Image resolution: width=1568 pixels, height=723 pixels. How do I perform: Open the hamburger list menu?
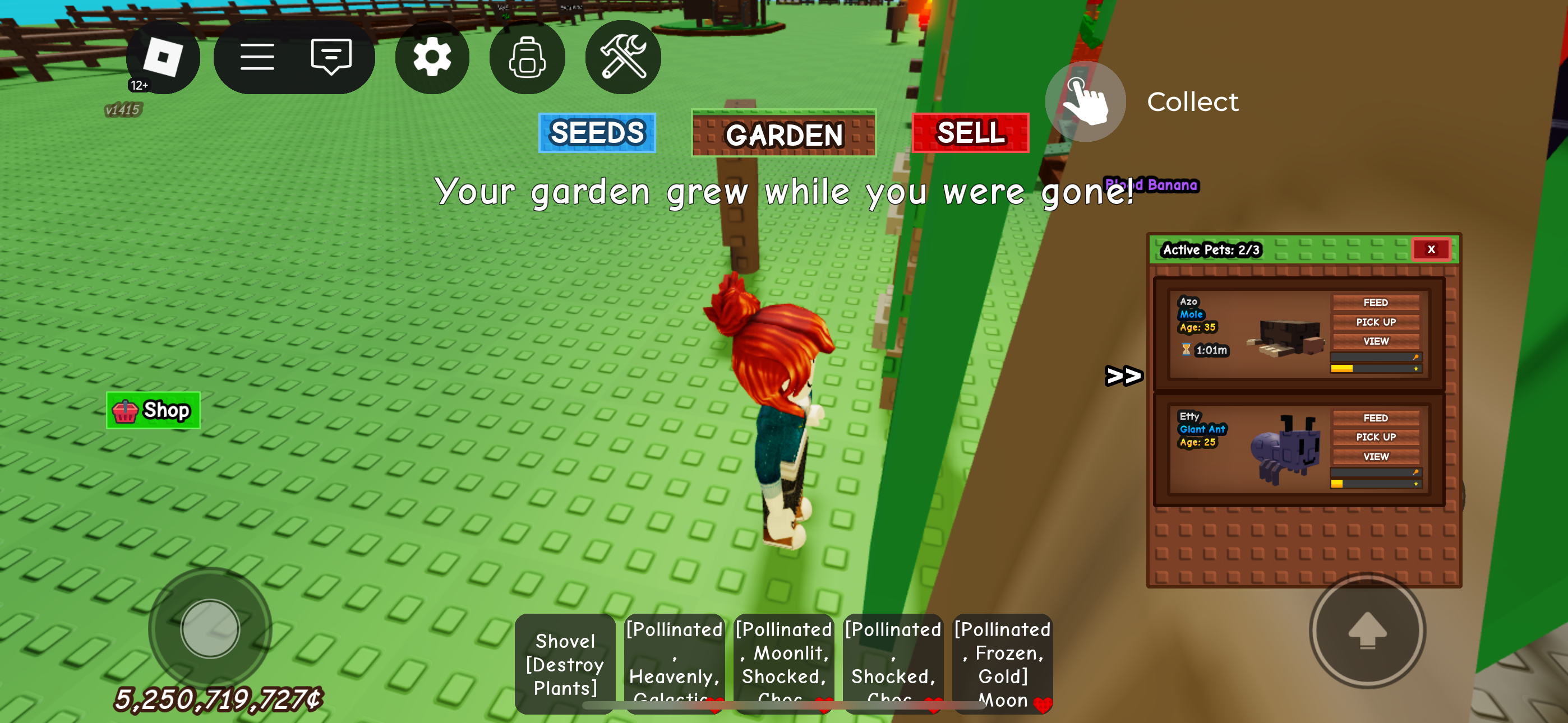(257, 57)
